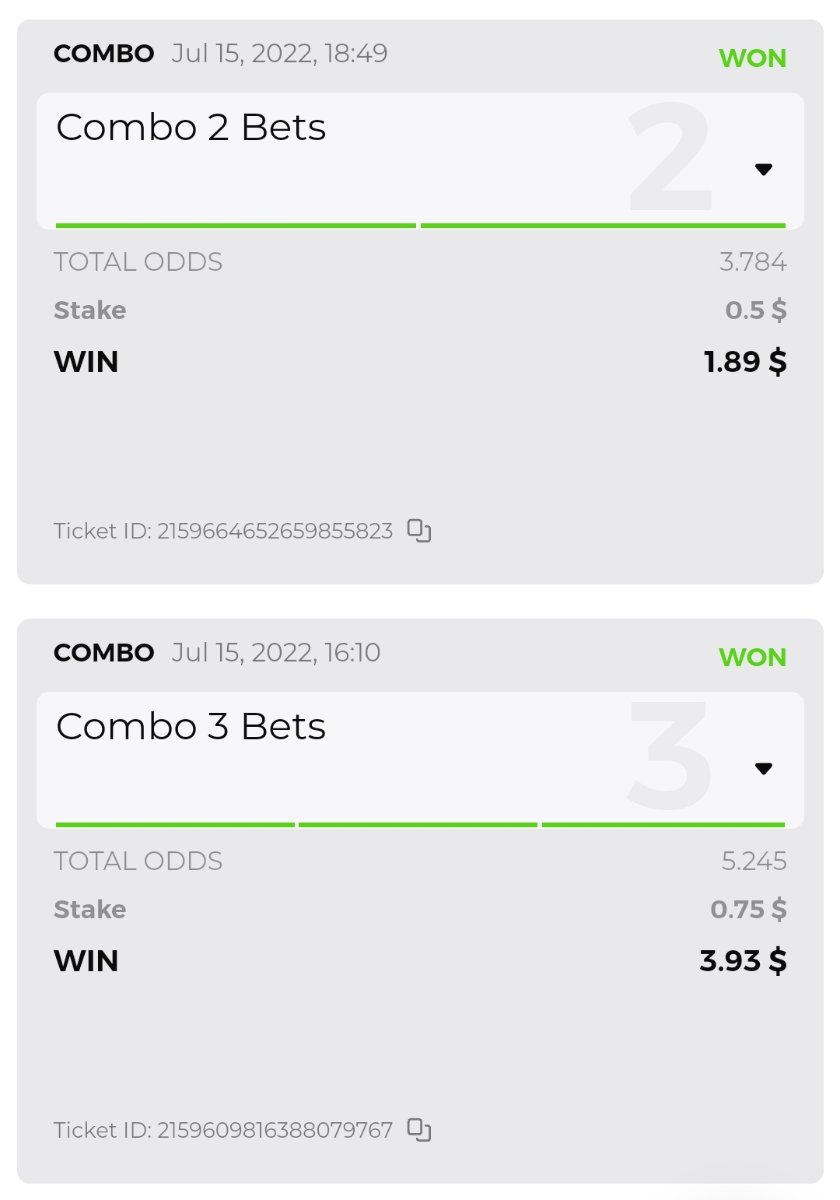
Task: Expand the Combo 2 Bets details
Action: pyautogui.click(x=763, y=170)
